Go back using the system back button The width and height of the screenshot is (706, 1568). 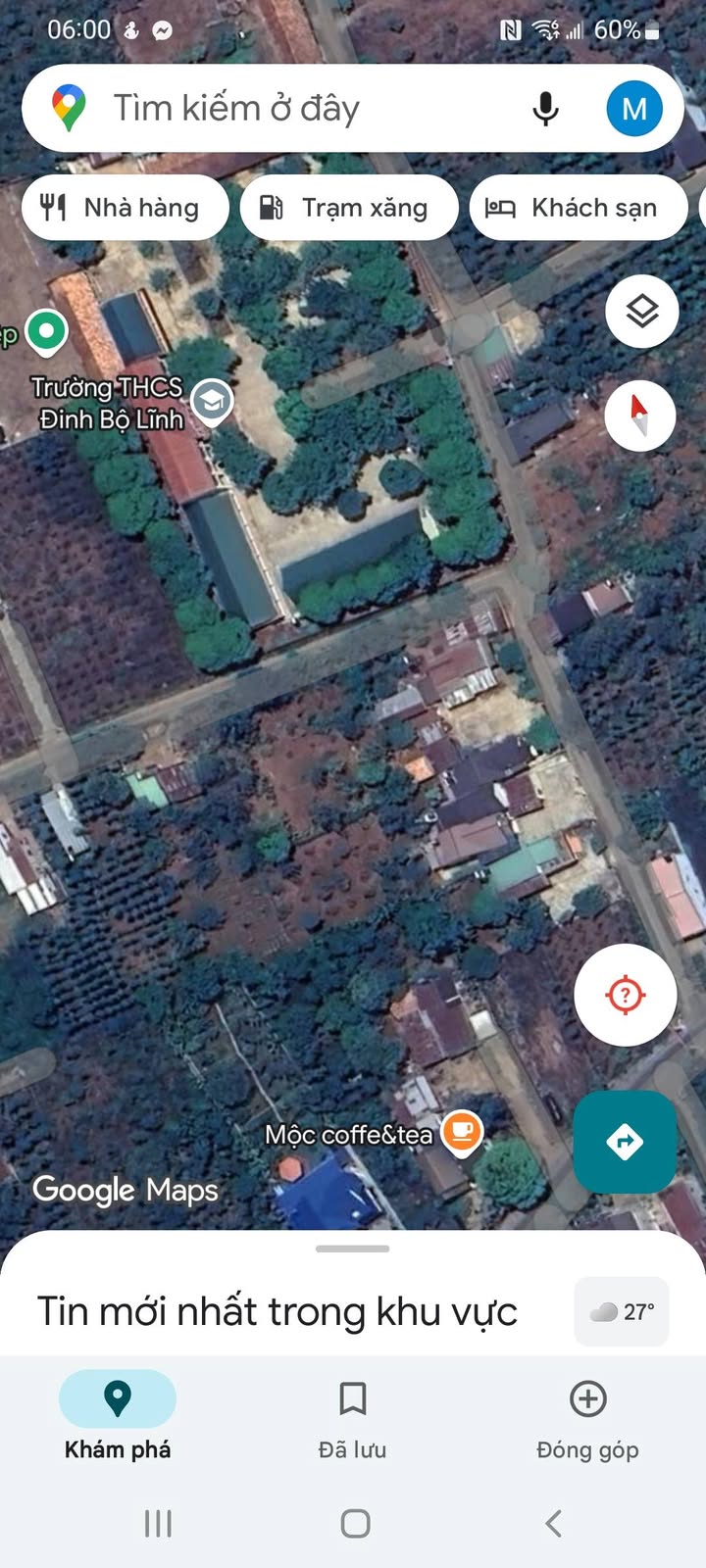[553, 1523]
